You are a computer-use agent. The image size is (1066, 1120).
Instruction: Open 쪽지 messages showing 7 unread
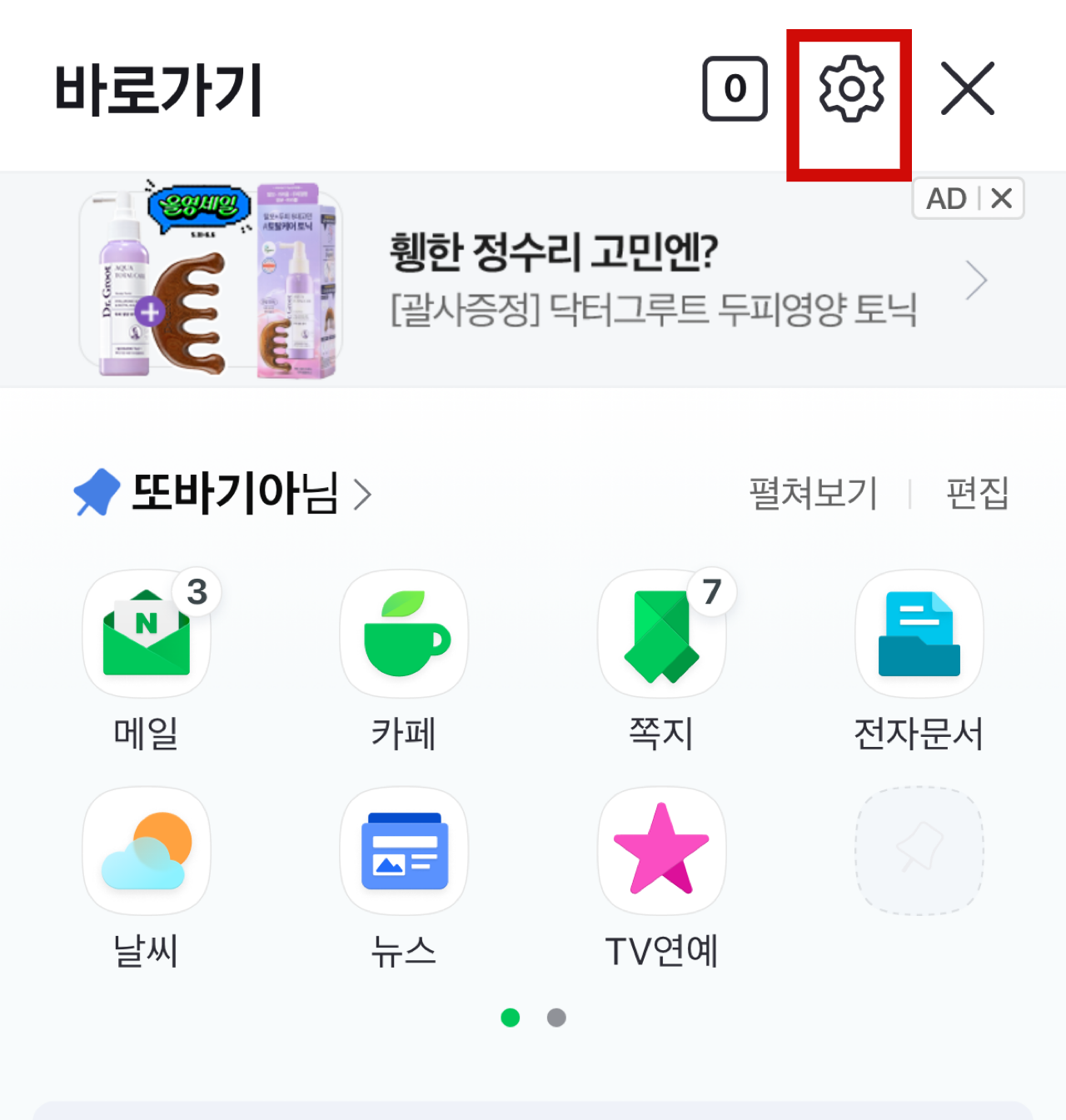(661, 634)
